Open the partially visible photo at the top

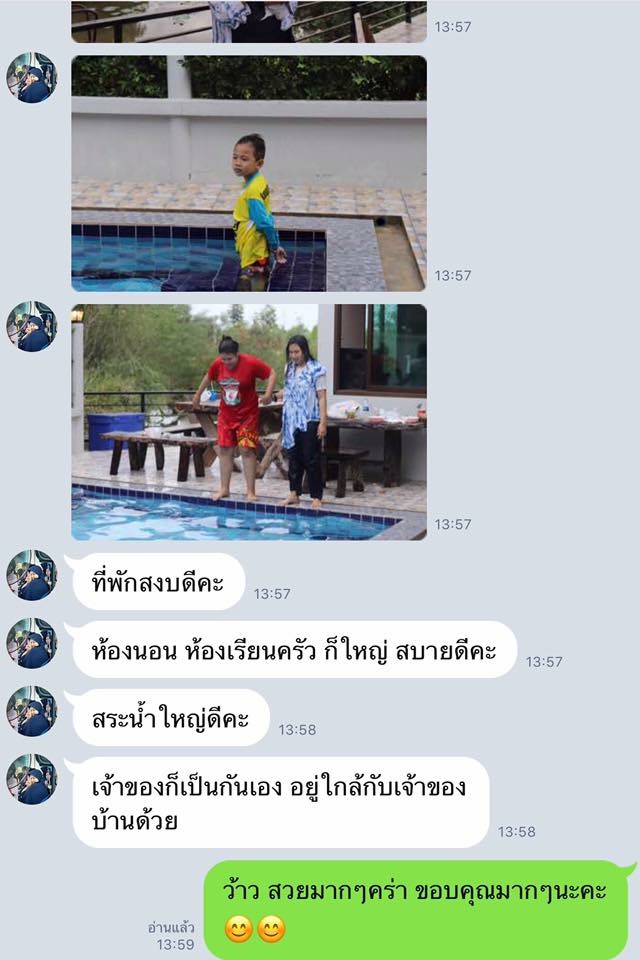(249, 21)
